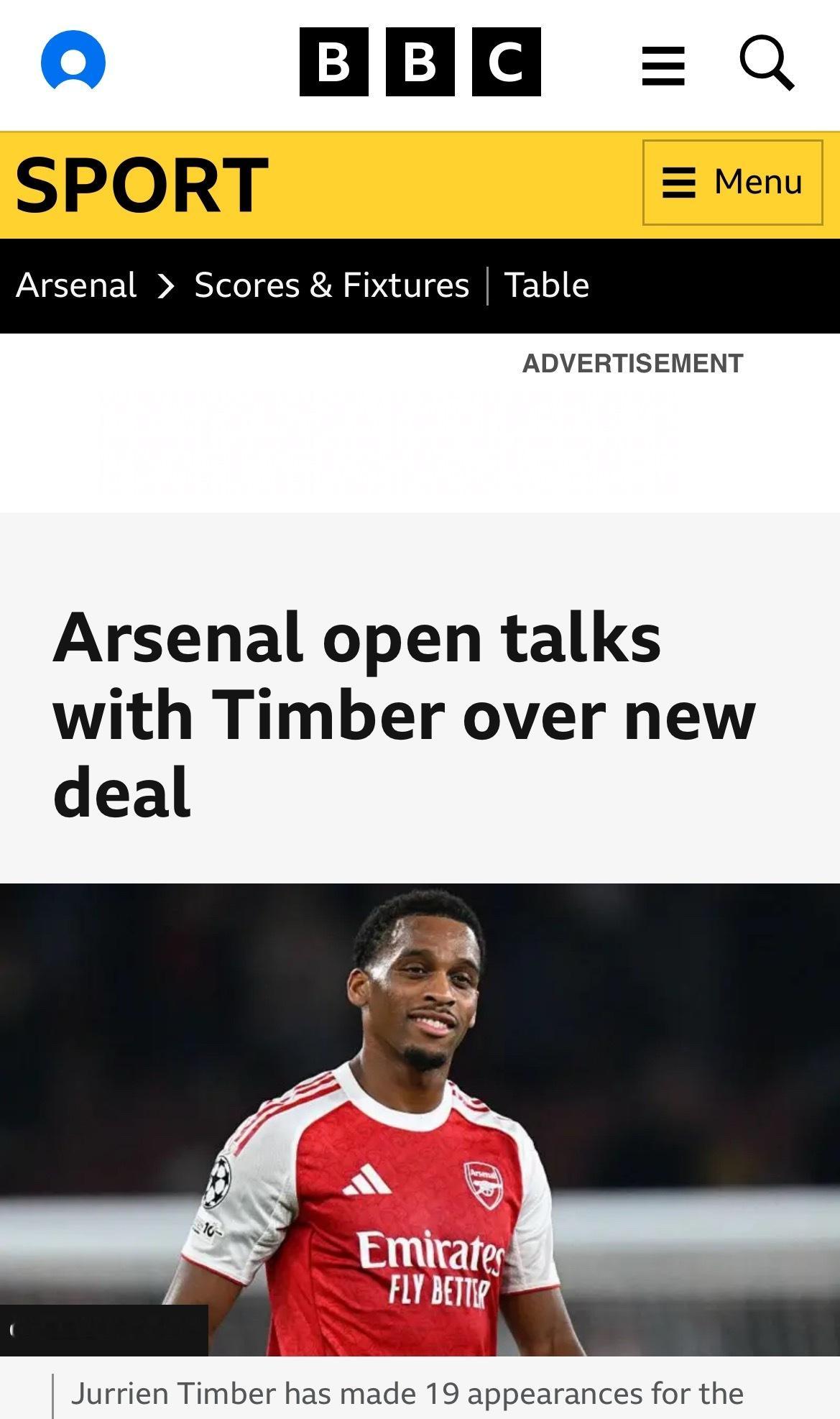840x1419 pixels.
Task: View Scores & Fixtures
Action: tap(331, 285)
